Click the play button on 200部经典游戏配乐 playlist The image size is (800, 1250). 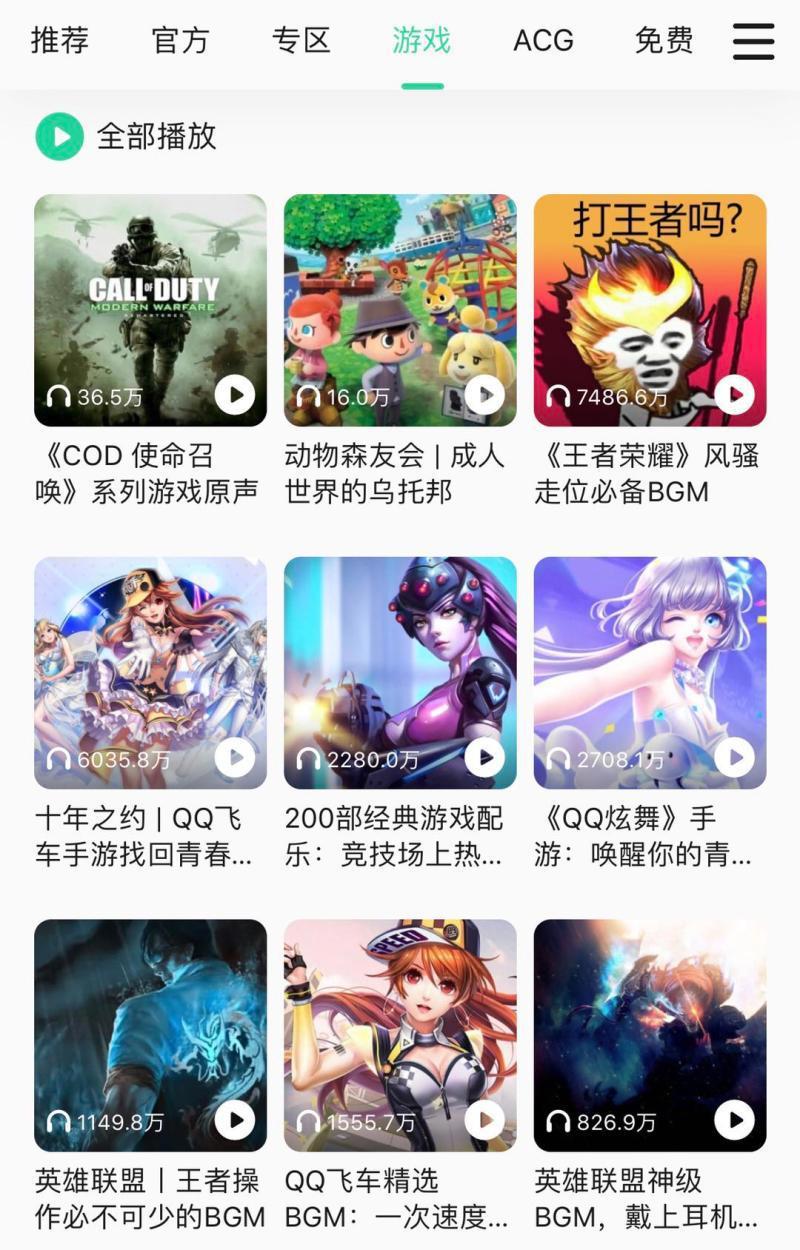tap(483, 759)
